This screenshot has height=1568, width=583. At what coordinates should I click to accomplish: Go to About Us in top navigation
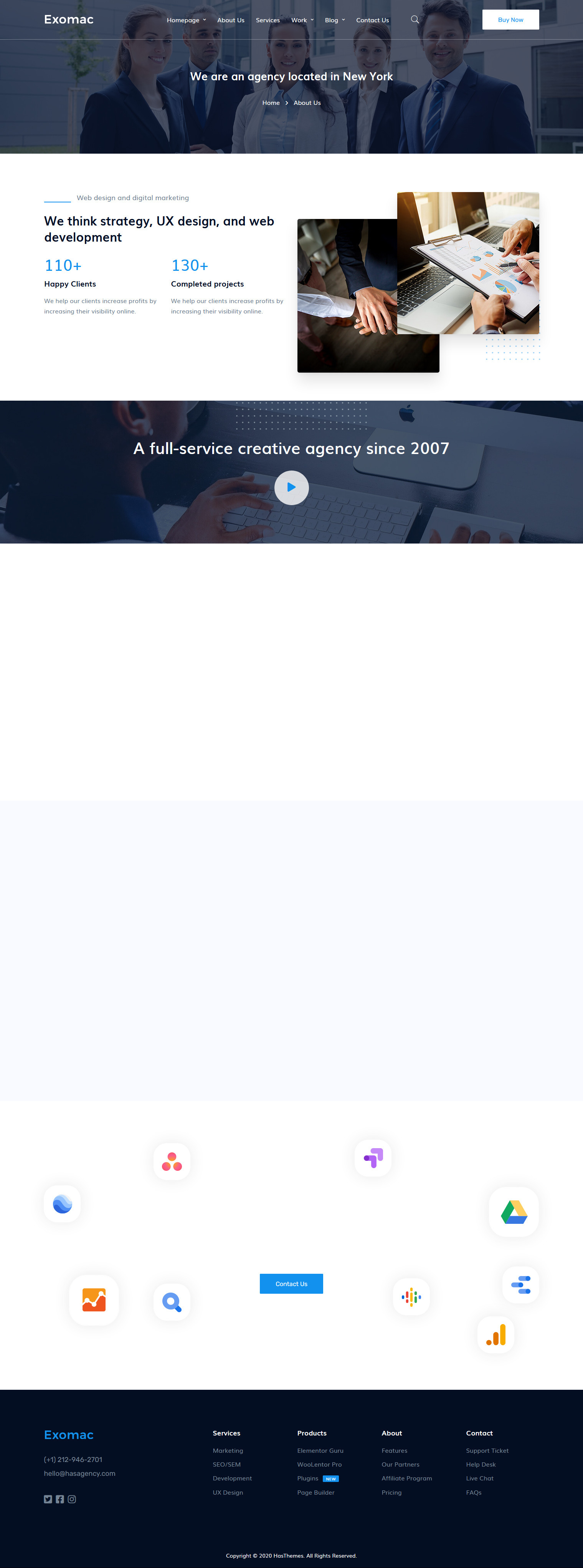tap(230, 20)
